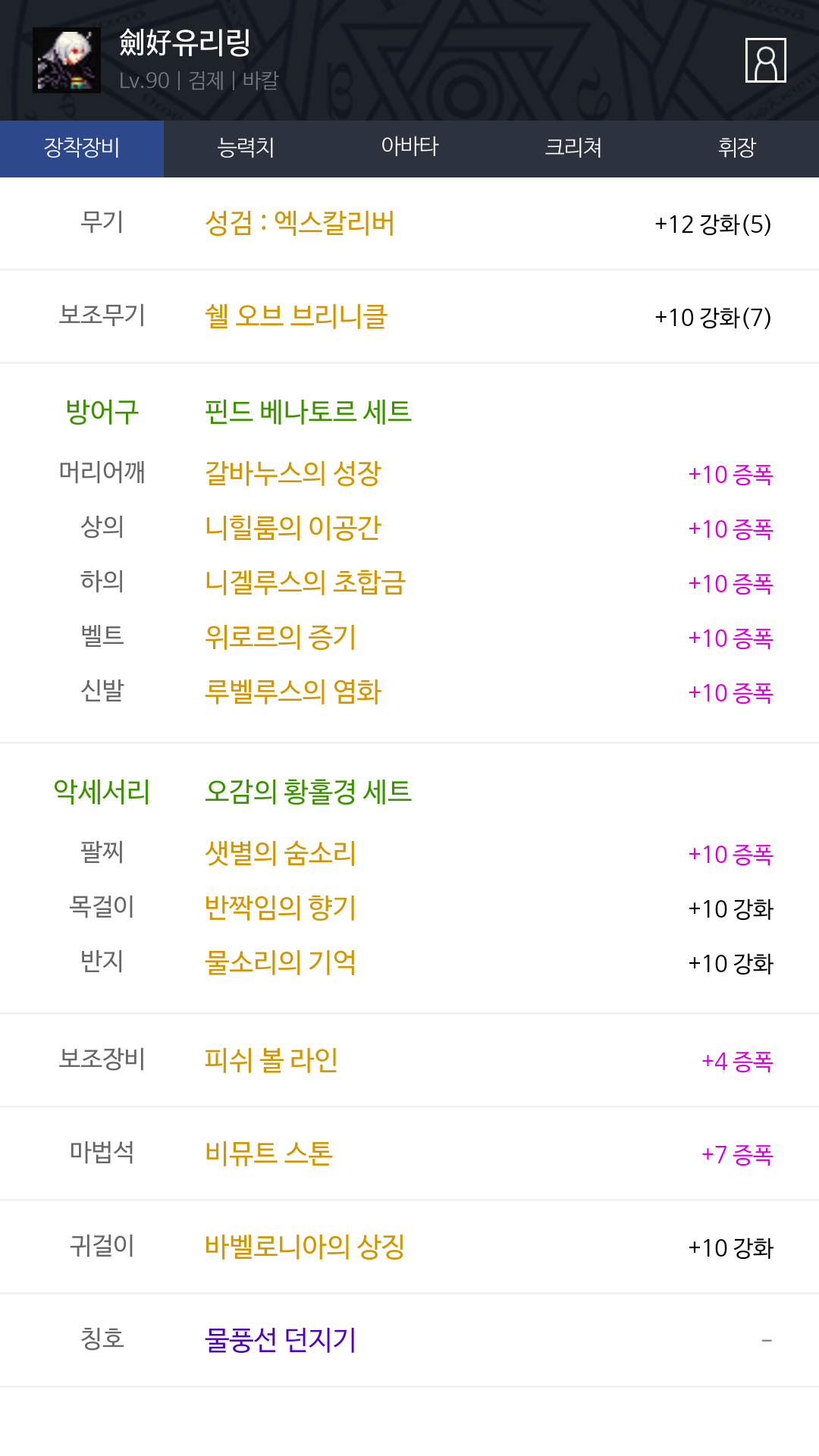
Task: Open title item 물풍선 던지기
Action: click(x=280, y=1340)
